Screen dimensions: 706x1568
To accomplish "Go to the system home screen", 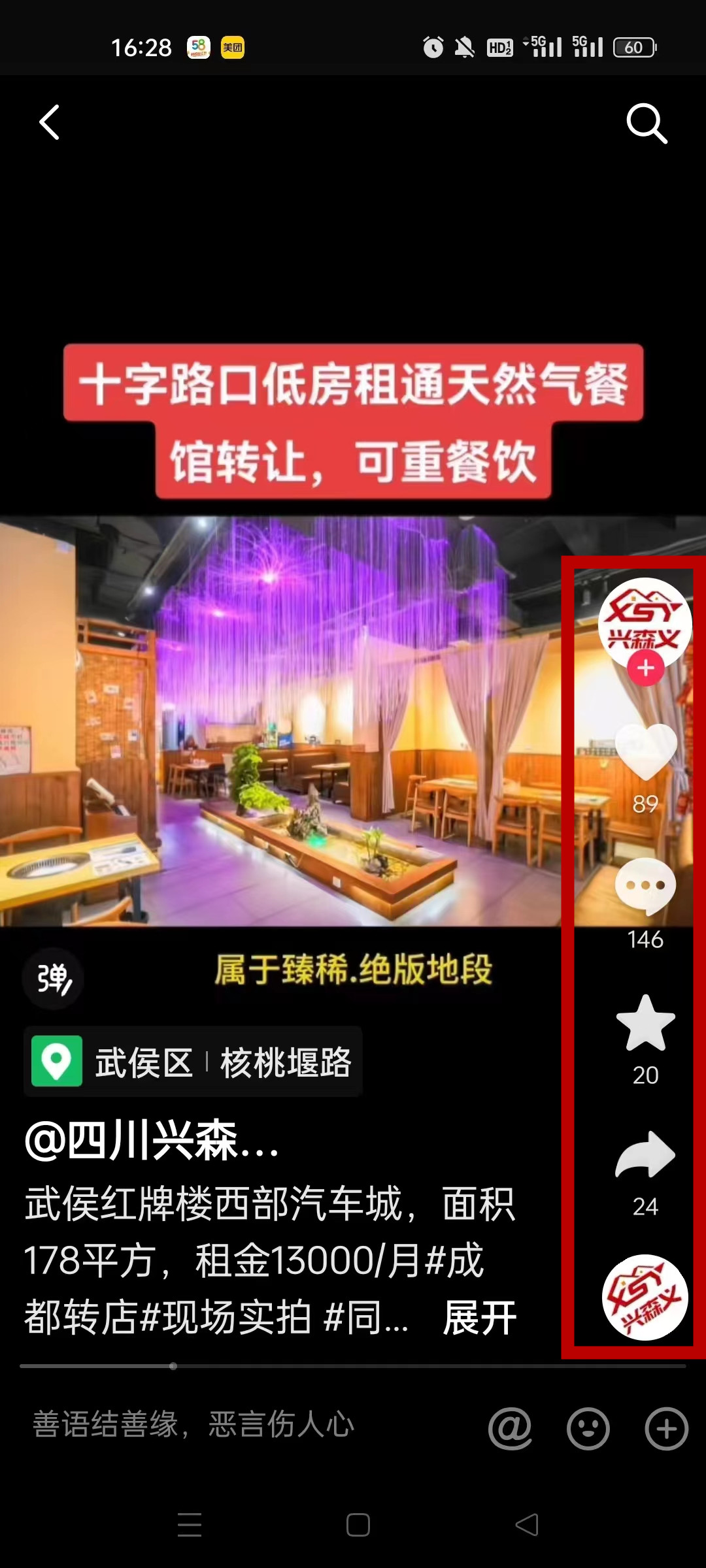I will click(x=358, y=1525).
